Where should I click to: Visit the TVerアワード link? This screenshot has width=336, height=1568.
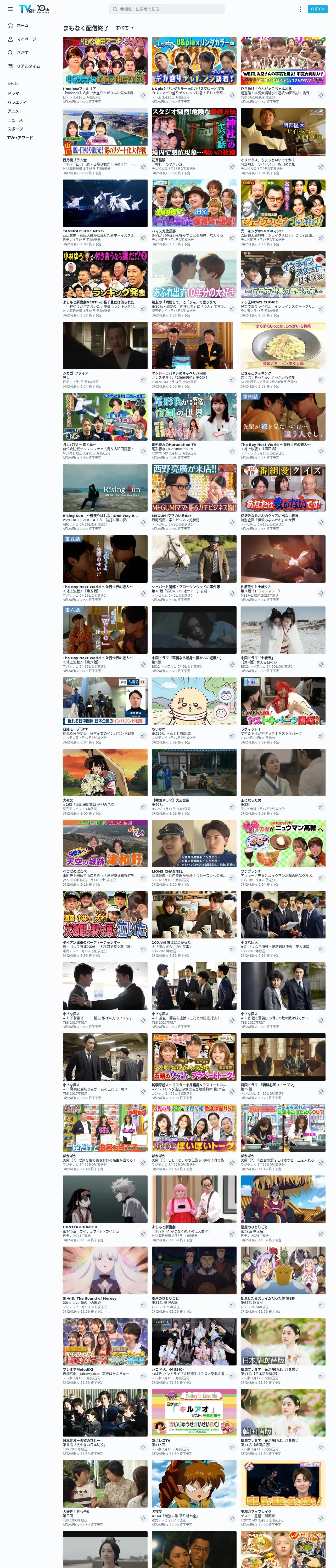20,137
